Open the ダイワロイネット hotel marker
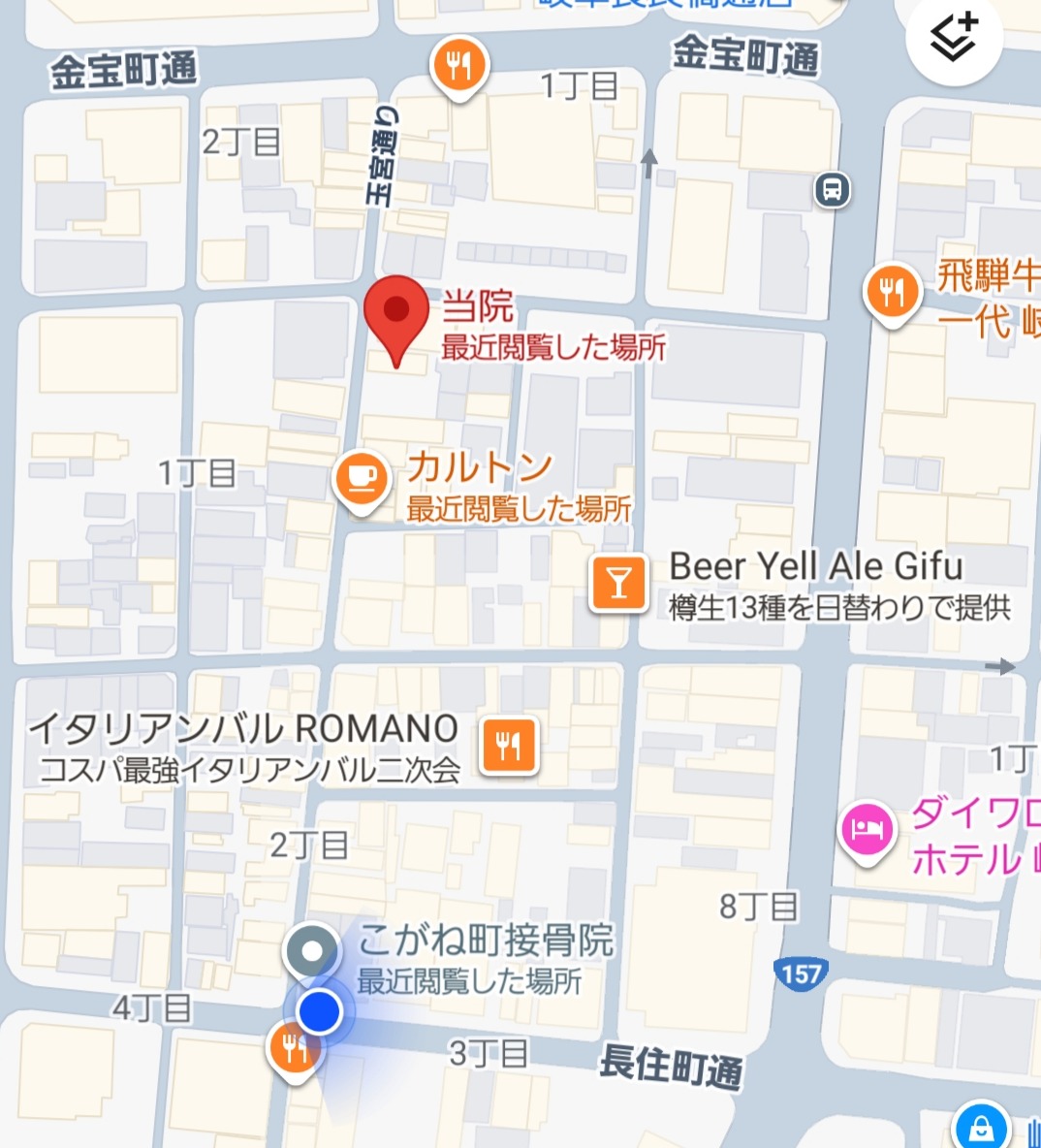1041x1148 pixels. [866, 829]
